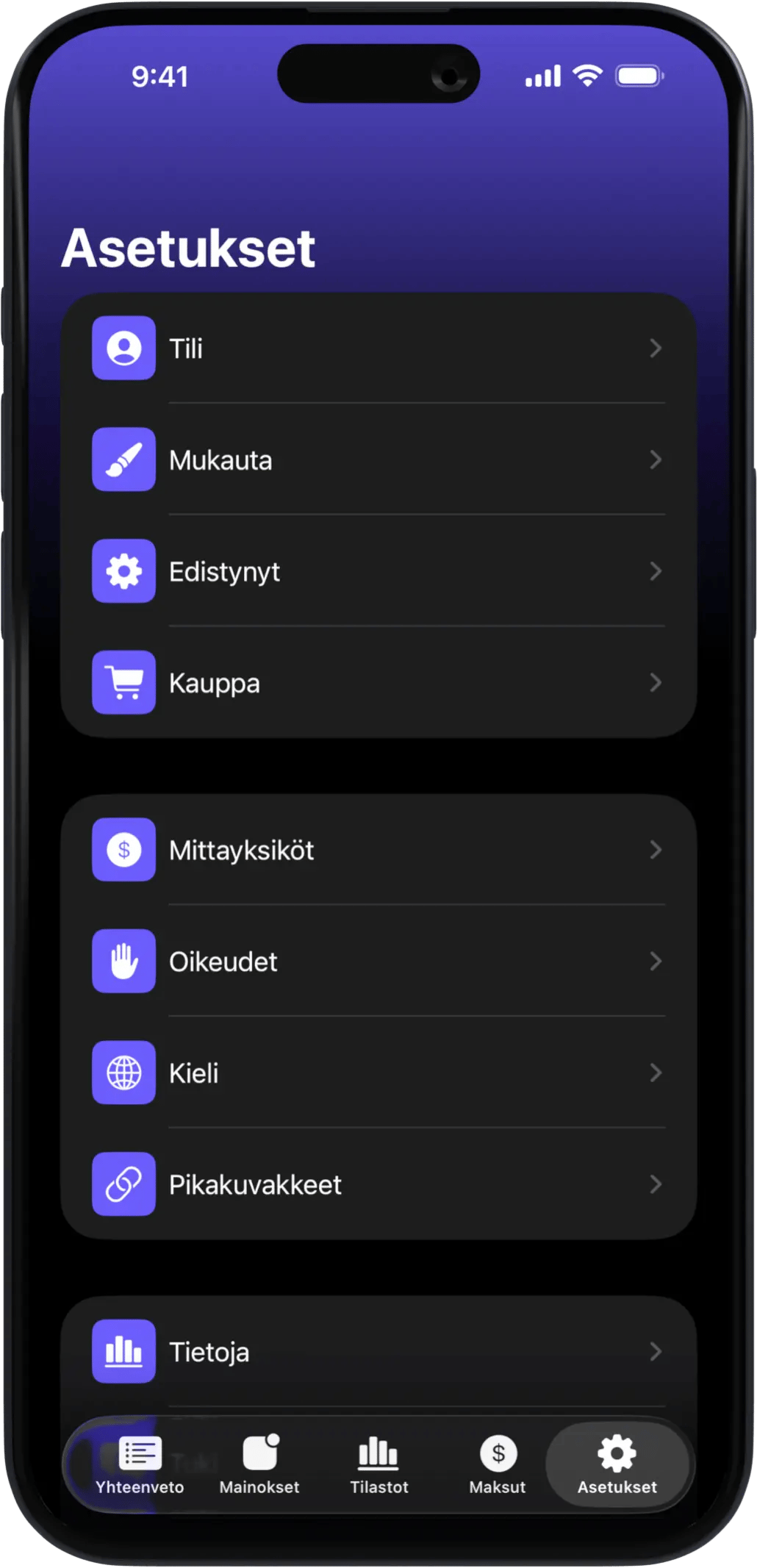
Task: Open the Kauppa store row
Action: point(378,683)
